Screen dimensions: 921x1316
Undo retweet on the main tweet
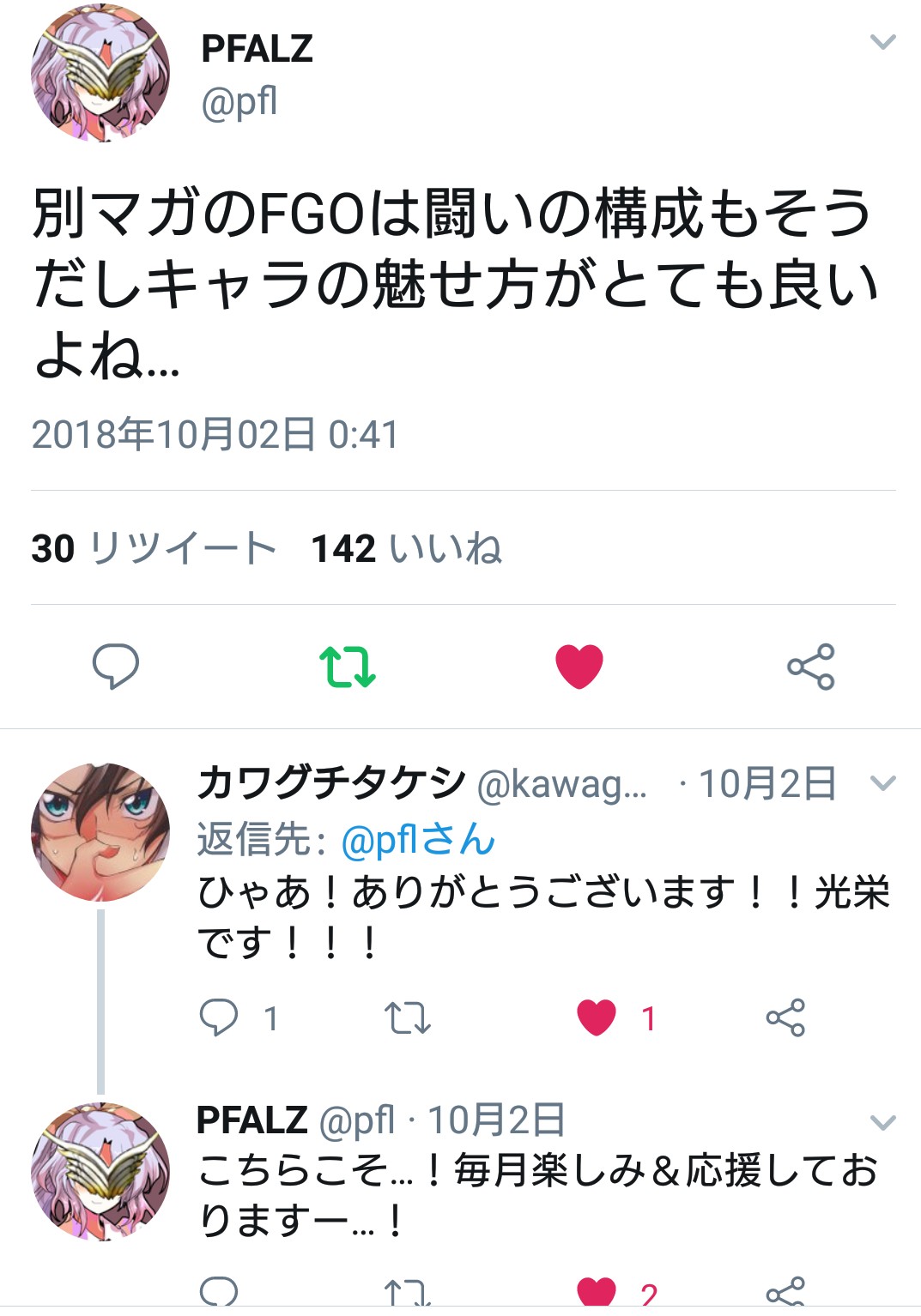pos(347,667)
